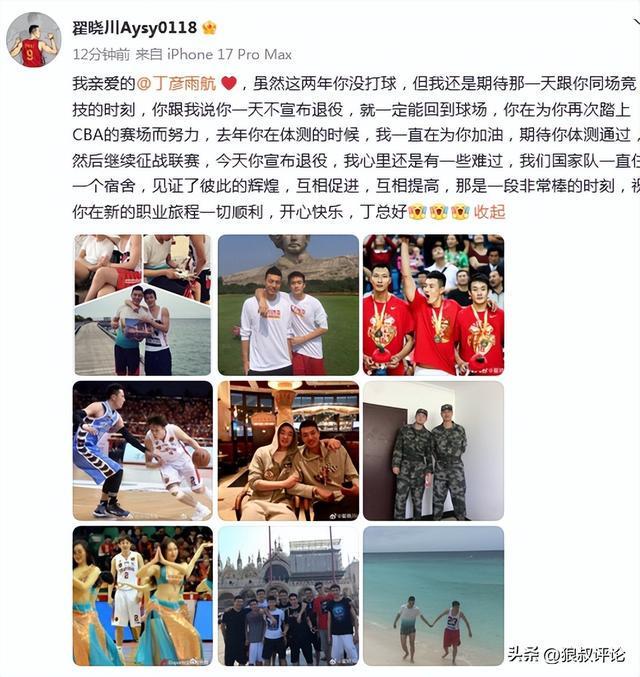View the photo with dancers in blue costumes

(142, 595)
